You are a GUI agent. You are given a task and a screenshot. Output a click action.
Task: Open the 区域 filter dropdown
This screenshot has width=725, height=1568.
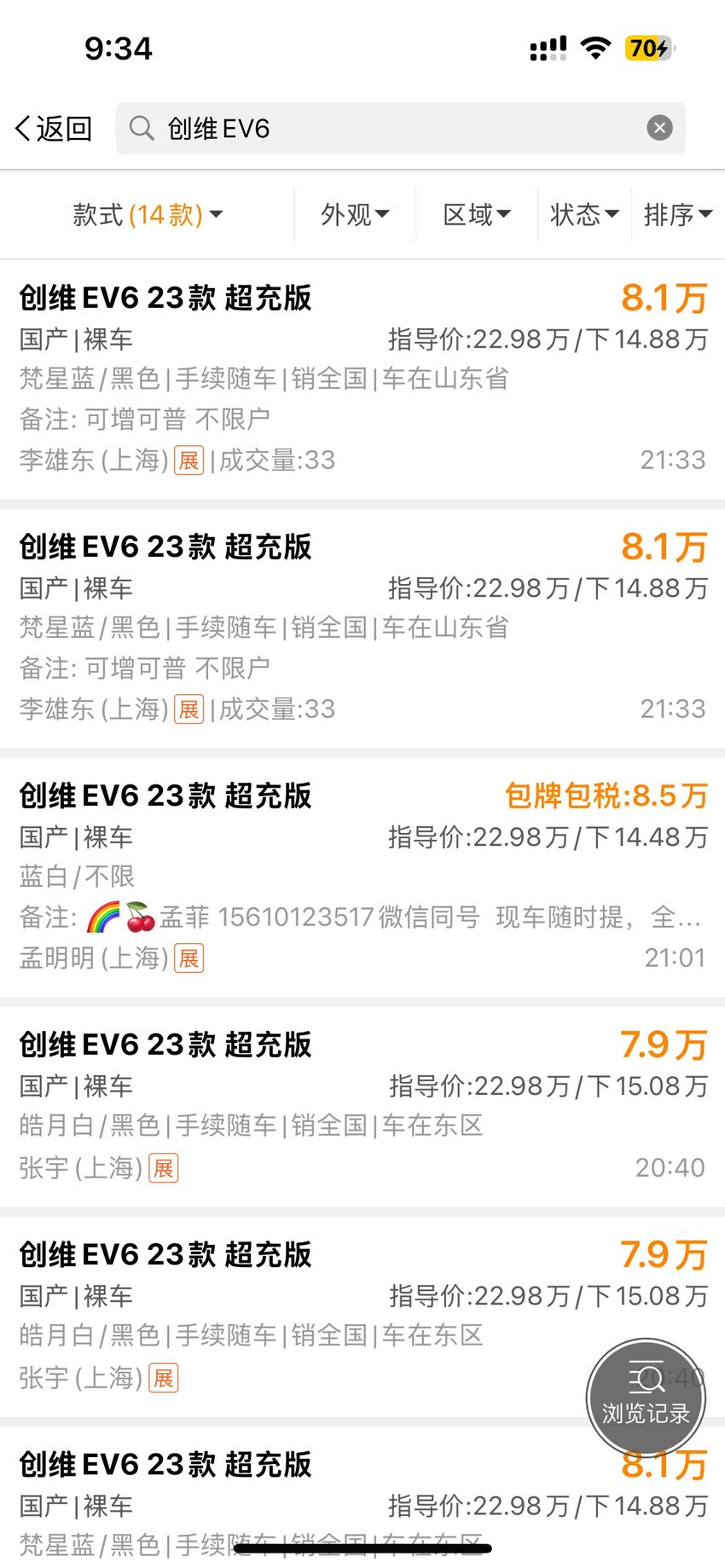coord(477,214)
